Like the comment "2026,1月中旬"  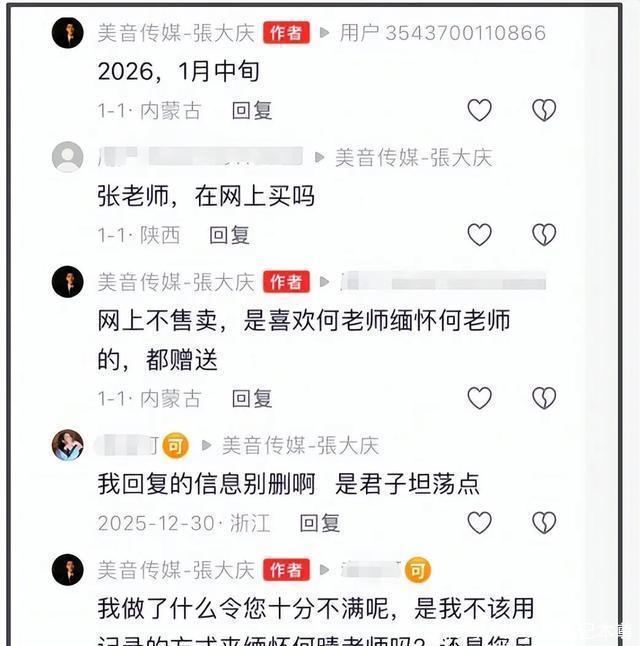pos(480,110)
